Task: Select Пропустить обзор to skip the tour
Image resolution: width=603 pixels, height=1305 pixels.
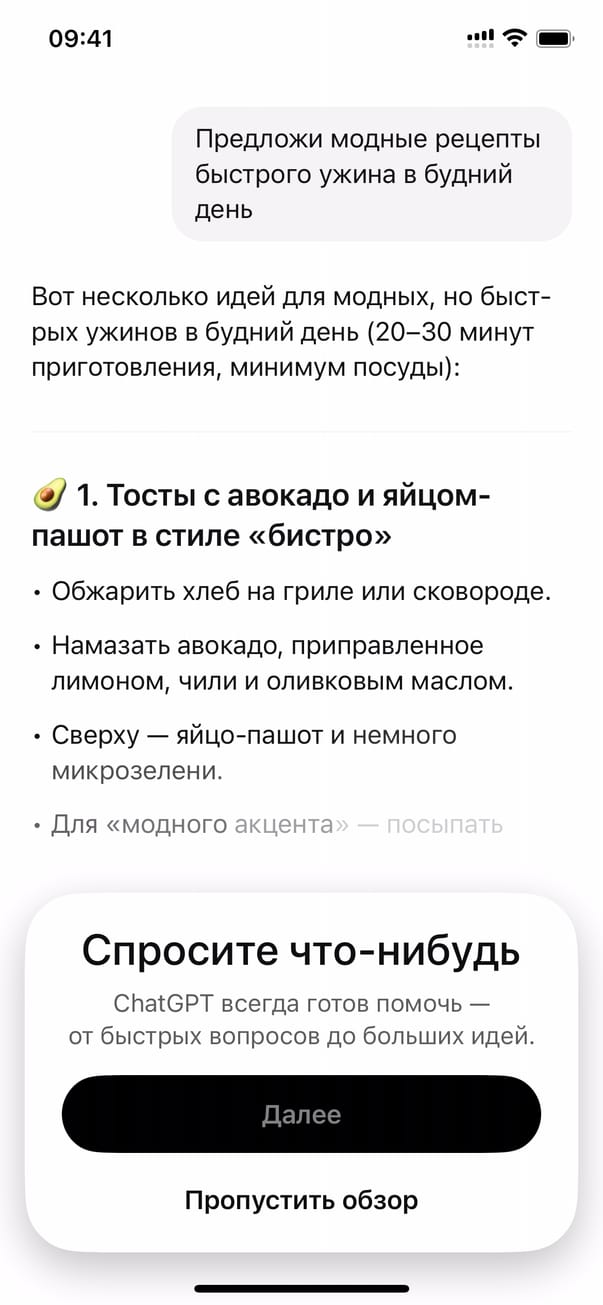Action: pyautogui.click(x=301, y=1200)
